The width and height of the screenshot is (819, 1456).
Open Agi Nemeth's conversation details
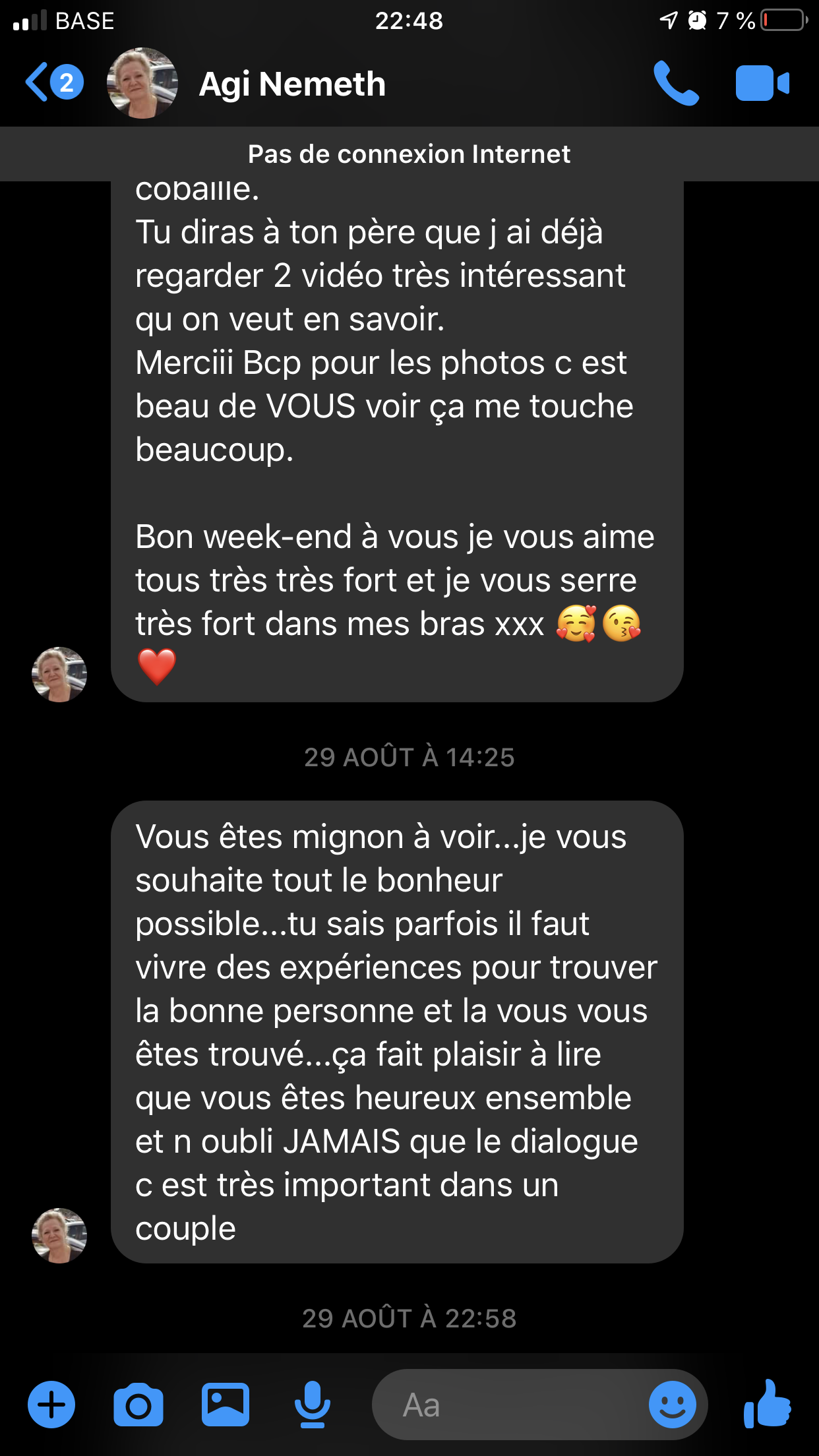pyautogui.click(x=292, y=84)
